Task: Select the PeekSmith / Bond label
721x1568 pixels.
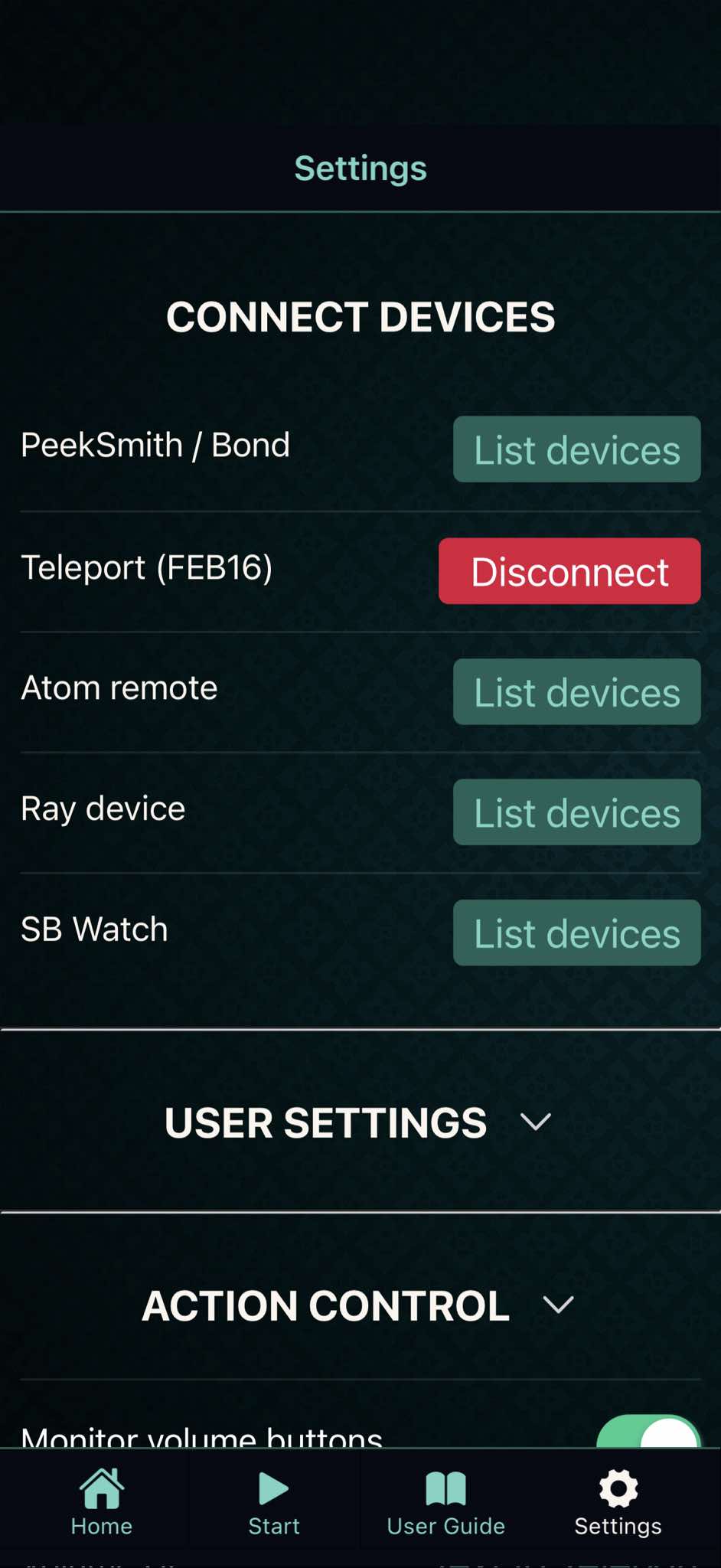Action: point(155,444)
